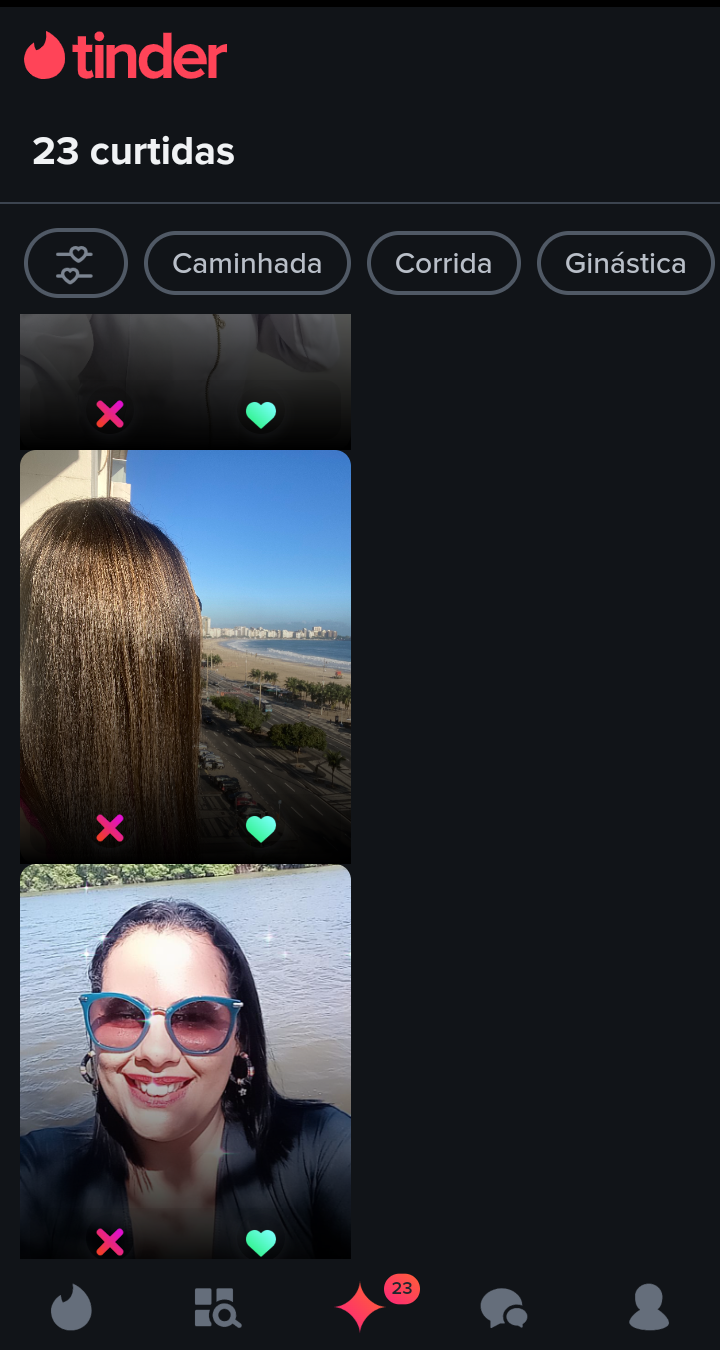The image size is (720, 1350).
Task: Select the Caminhada filter chip
Action: (247, 263)
